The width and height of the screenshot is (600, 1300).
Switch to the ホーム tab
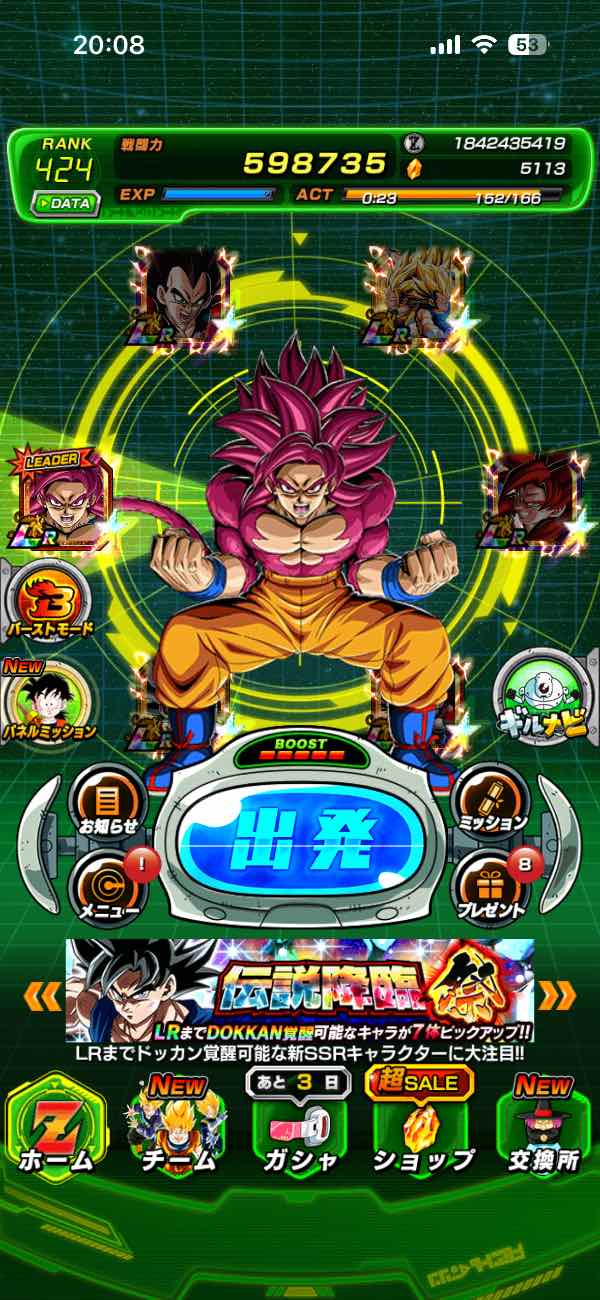[56, 1126]
